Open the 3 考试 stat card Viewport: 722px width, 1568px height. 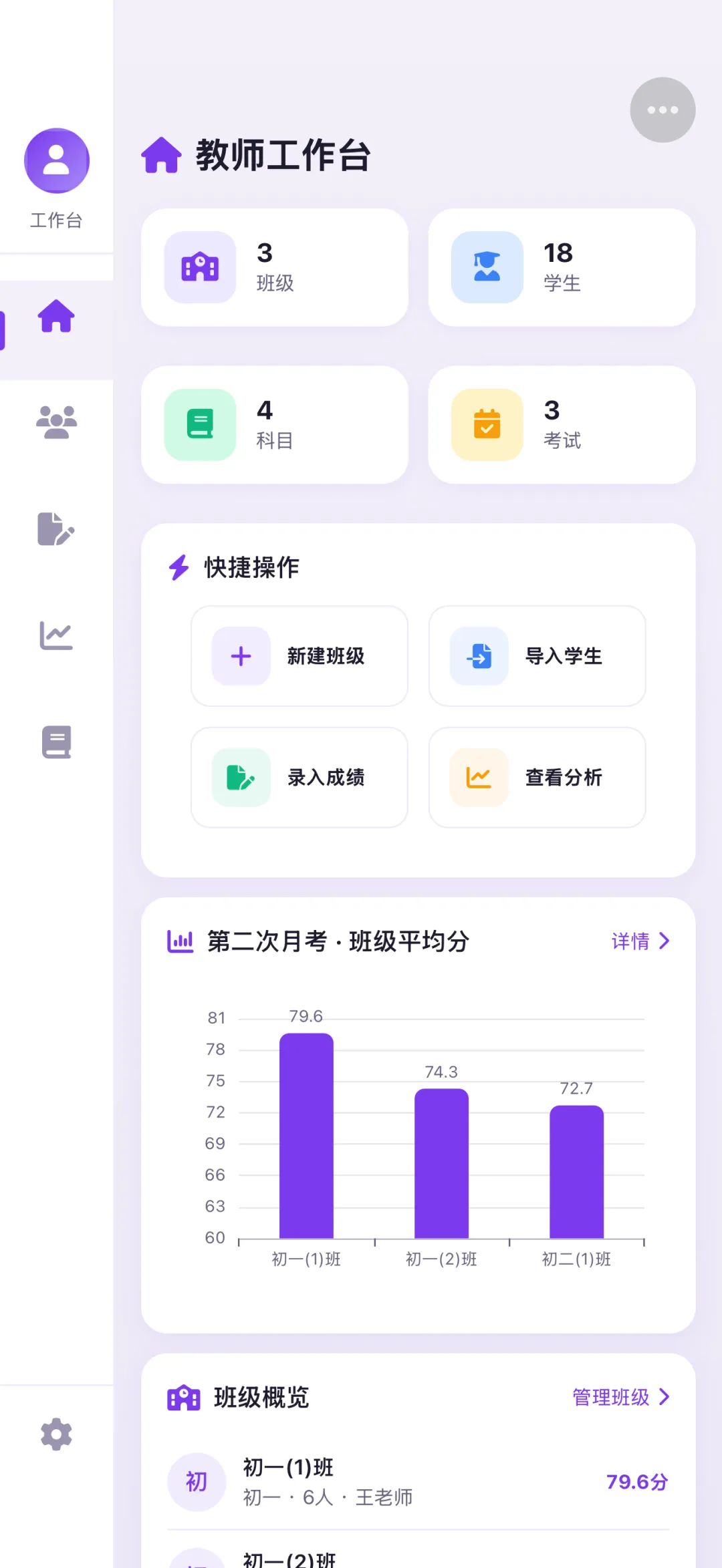point(562,425)
